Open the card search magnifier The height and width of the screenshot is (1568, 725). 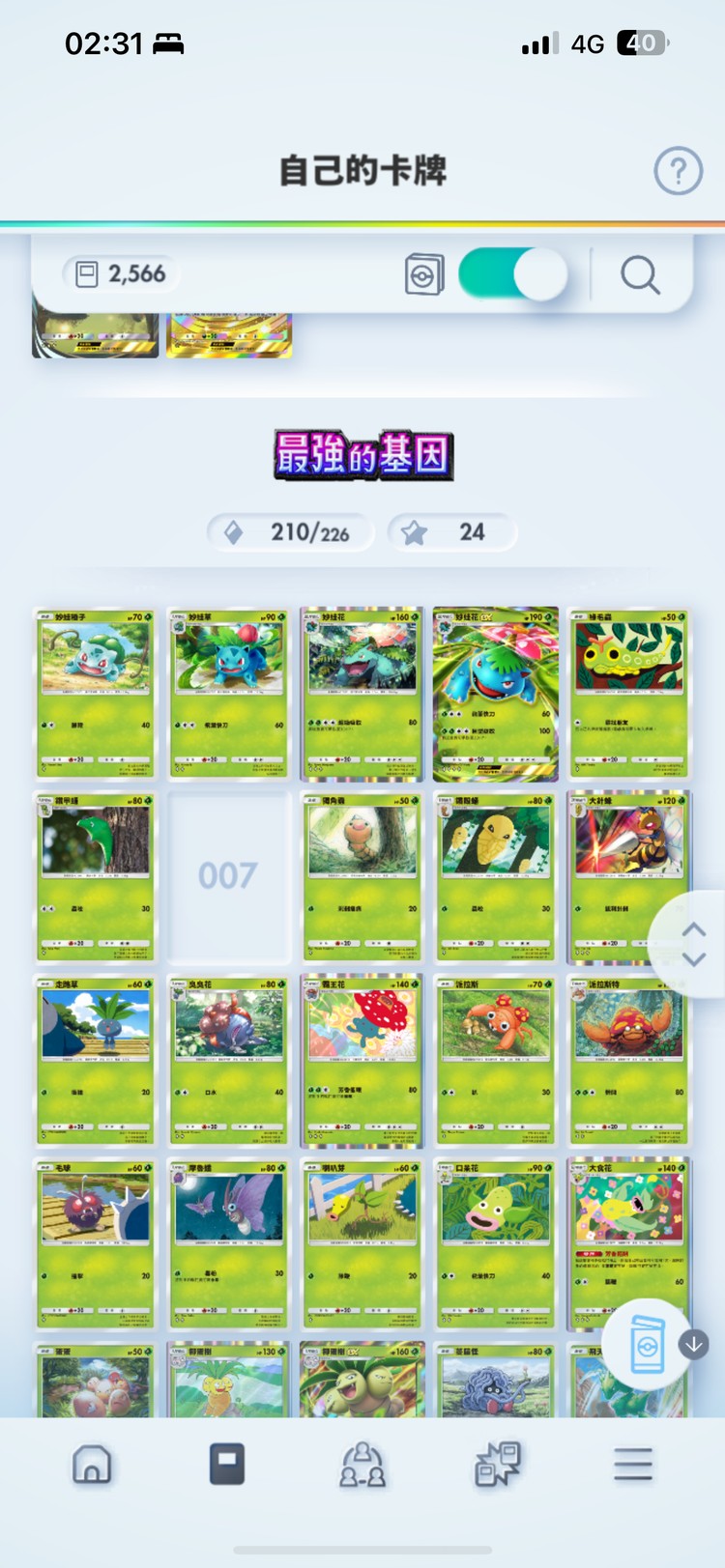[x=640, y=275]
